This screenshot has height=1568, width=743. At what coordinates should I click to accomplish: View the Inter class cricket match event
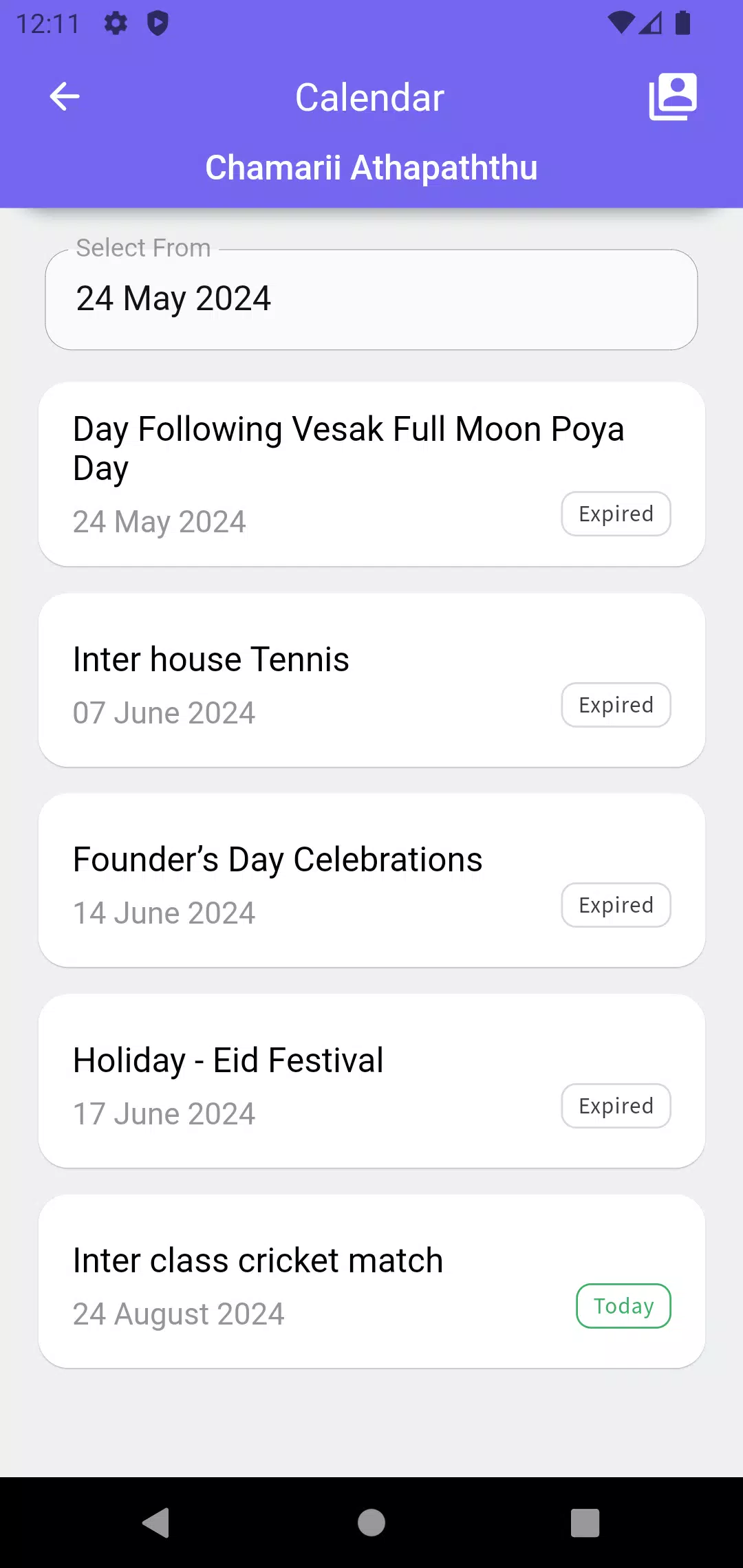371,1281
